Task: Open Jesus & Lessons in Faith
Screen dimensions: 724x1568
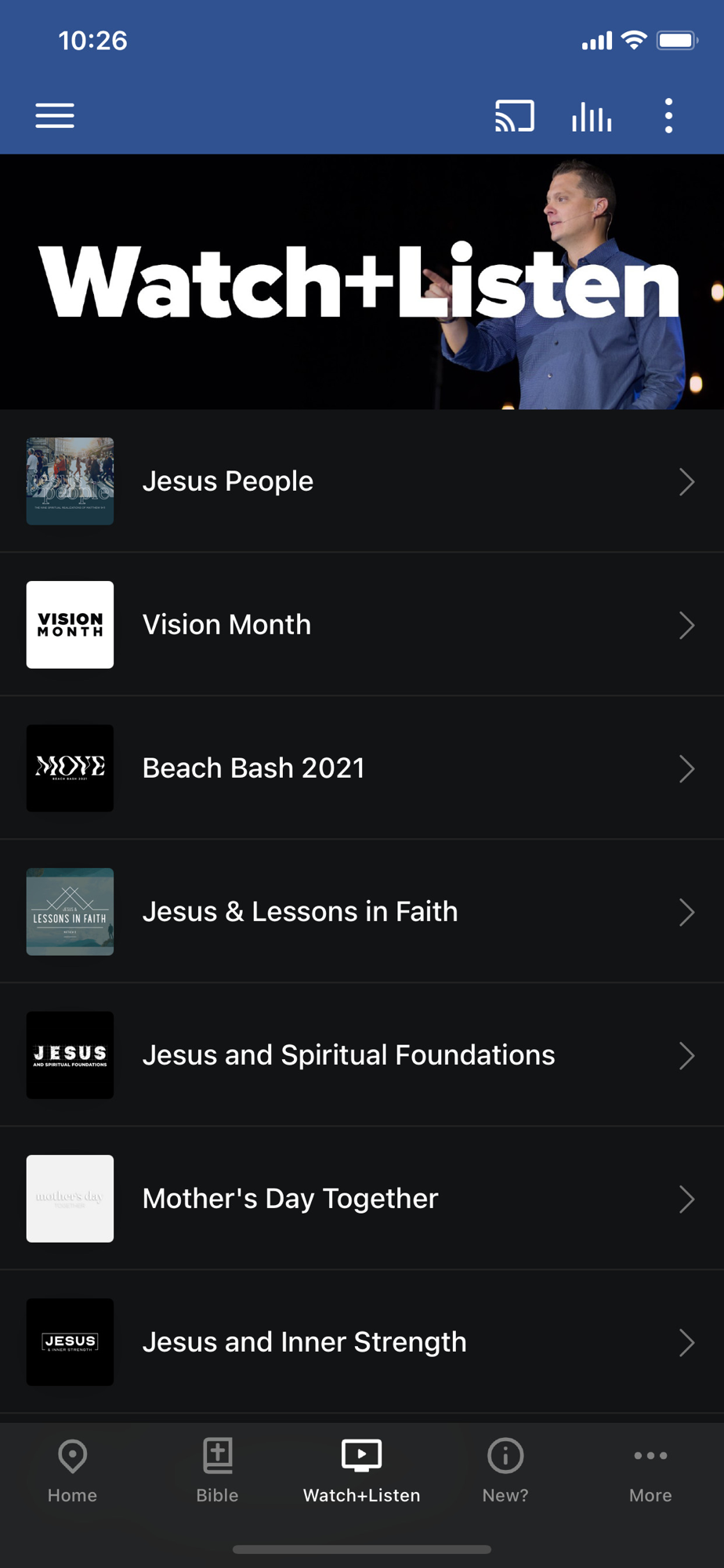Action: tap(360, 912)
